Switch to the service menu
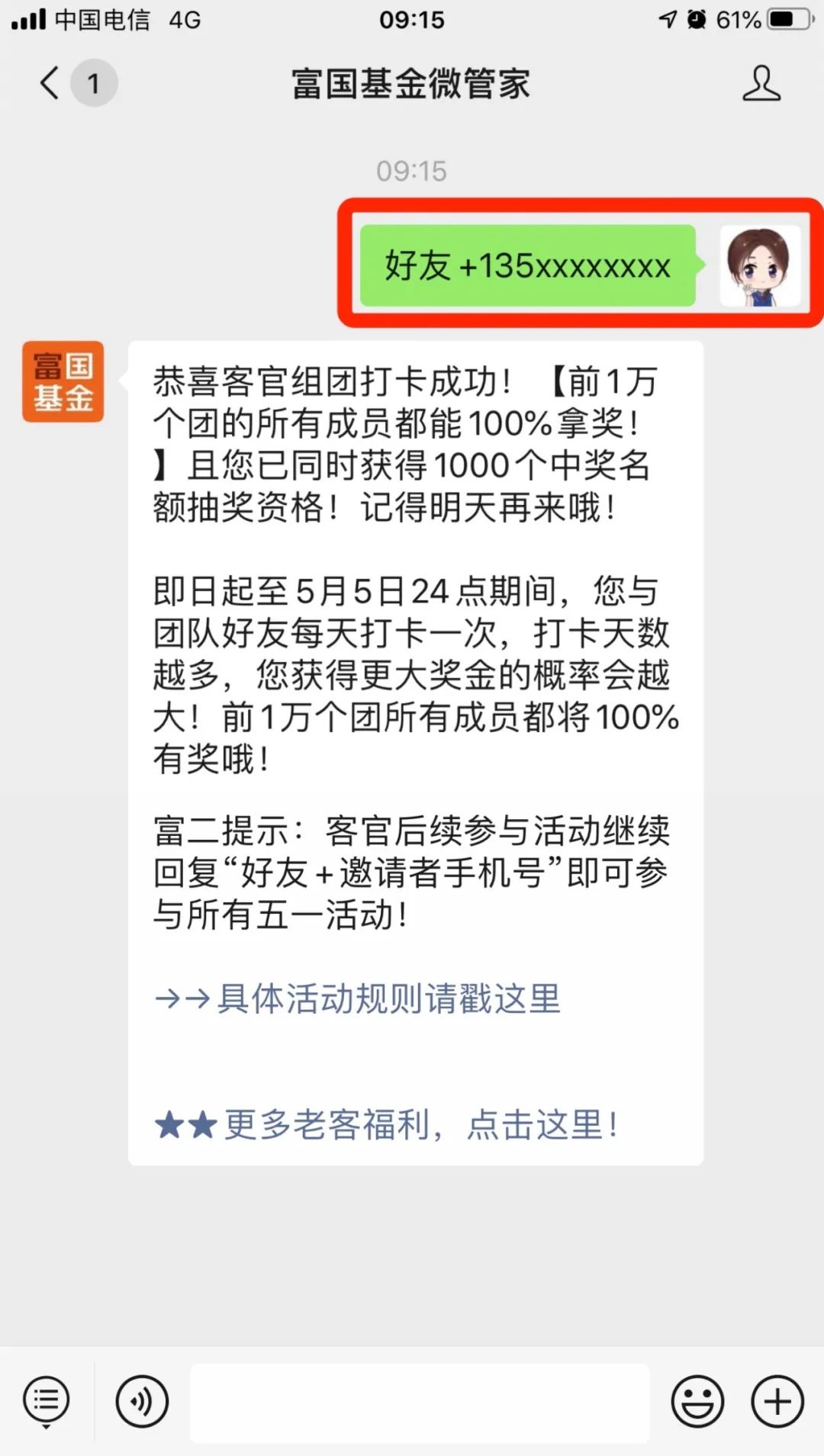 click(47, 1401)
